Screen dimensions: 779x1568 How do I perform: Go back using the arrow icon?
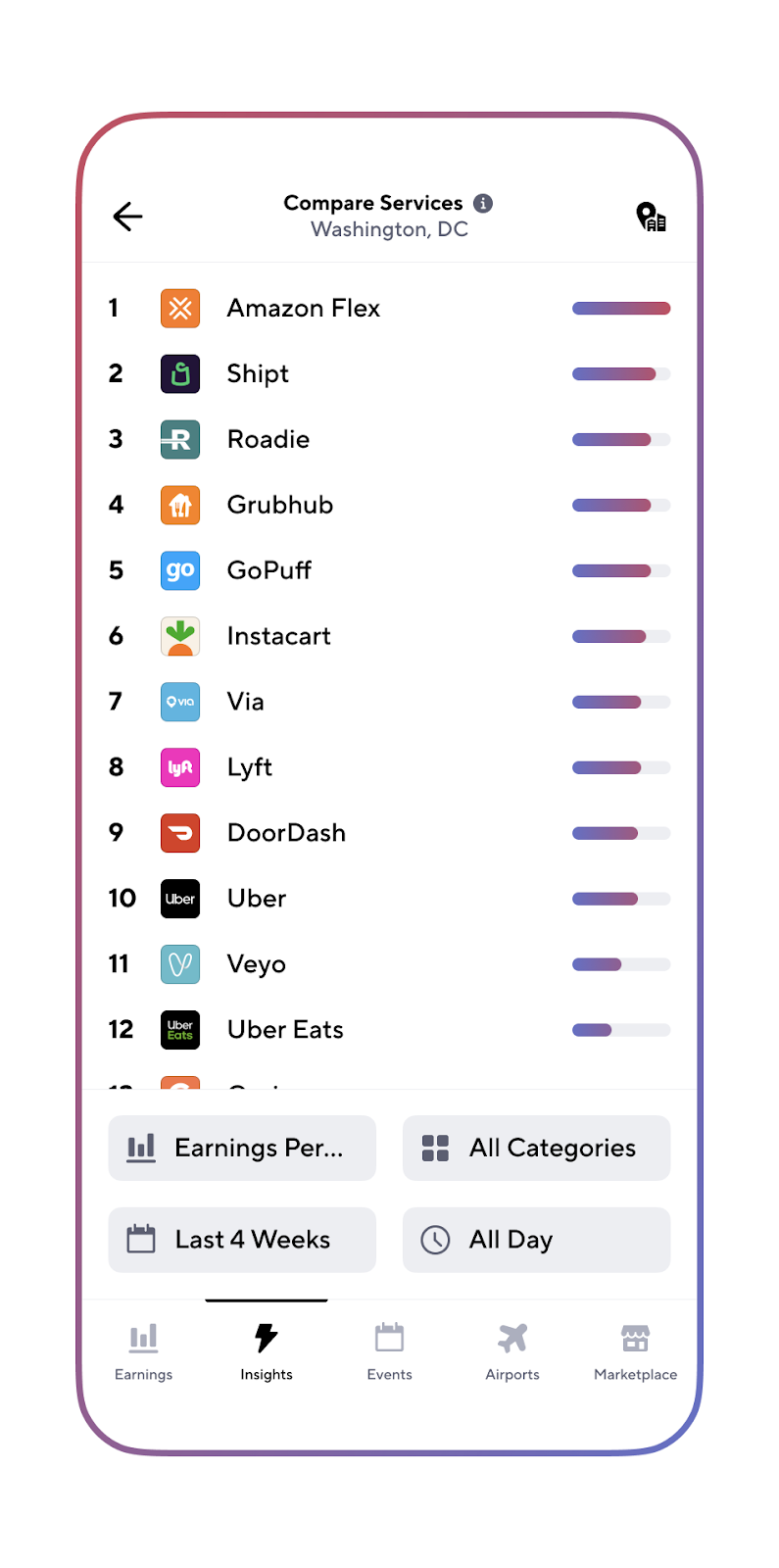127,216
